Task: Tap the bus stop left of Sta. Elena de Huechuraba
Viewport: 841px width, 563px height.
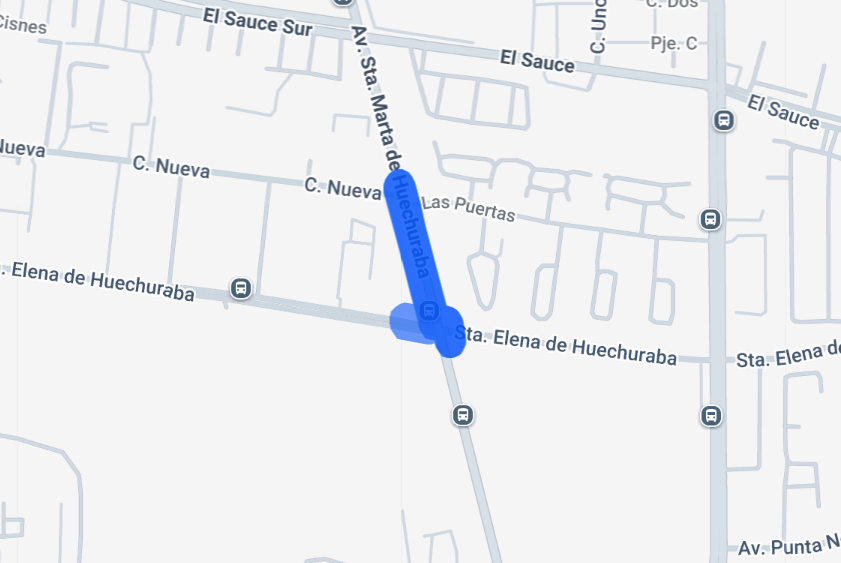Action: tap(241, 289)
